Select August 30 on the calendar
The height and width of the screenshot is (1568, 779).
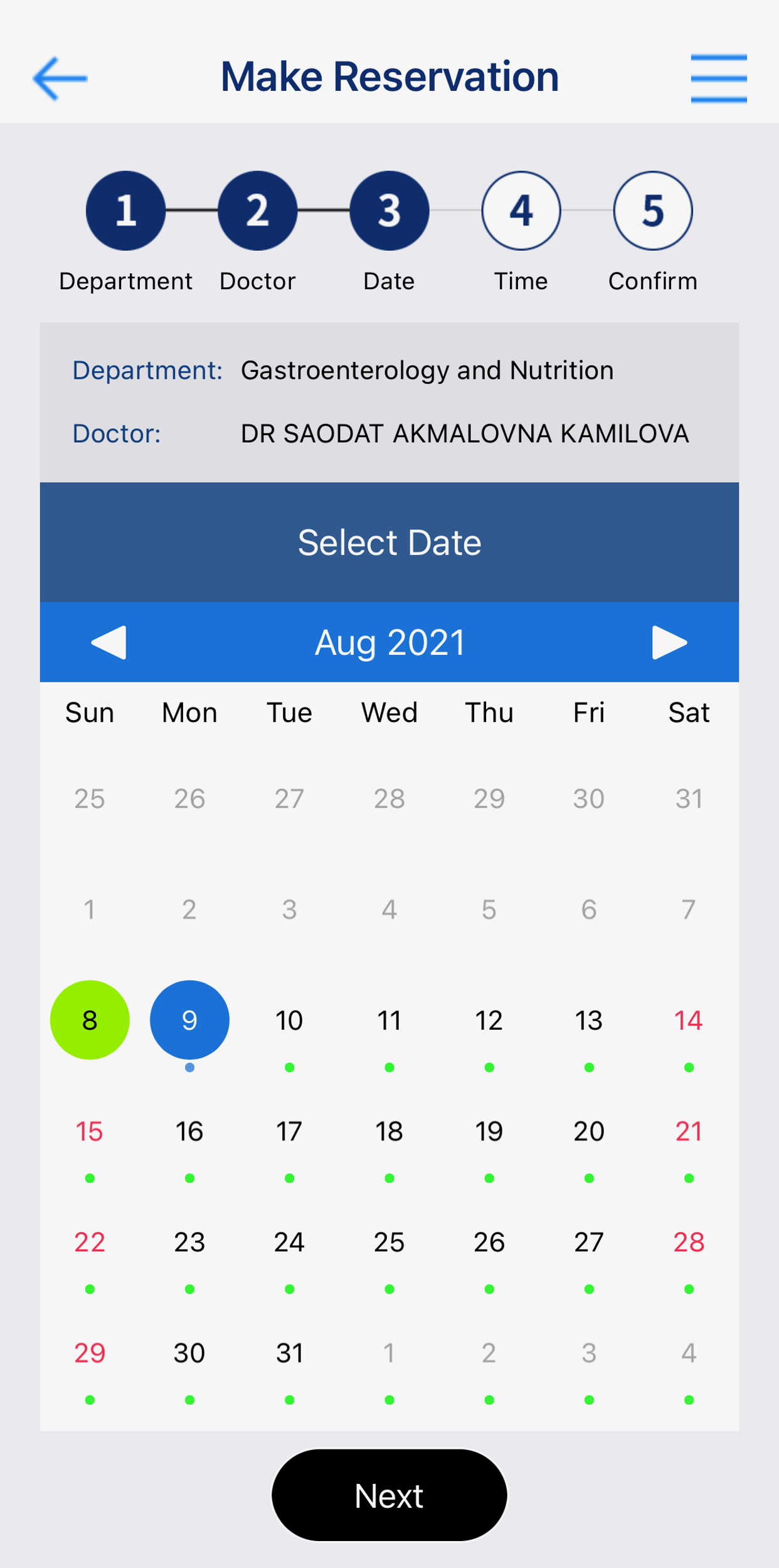189,1353
